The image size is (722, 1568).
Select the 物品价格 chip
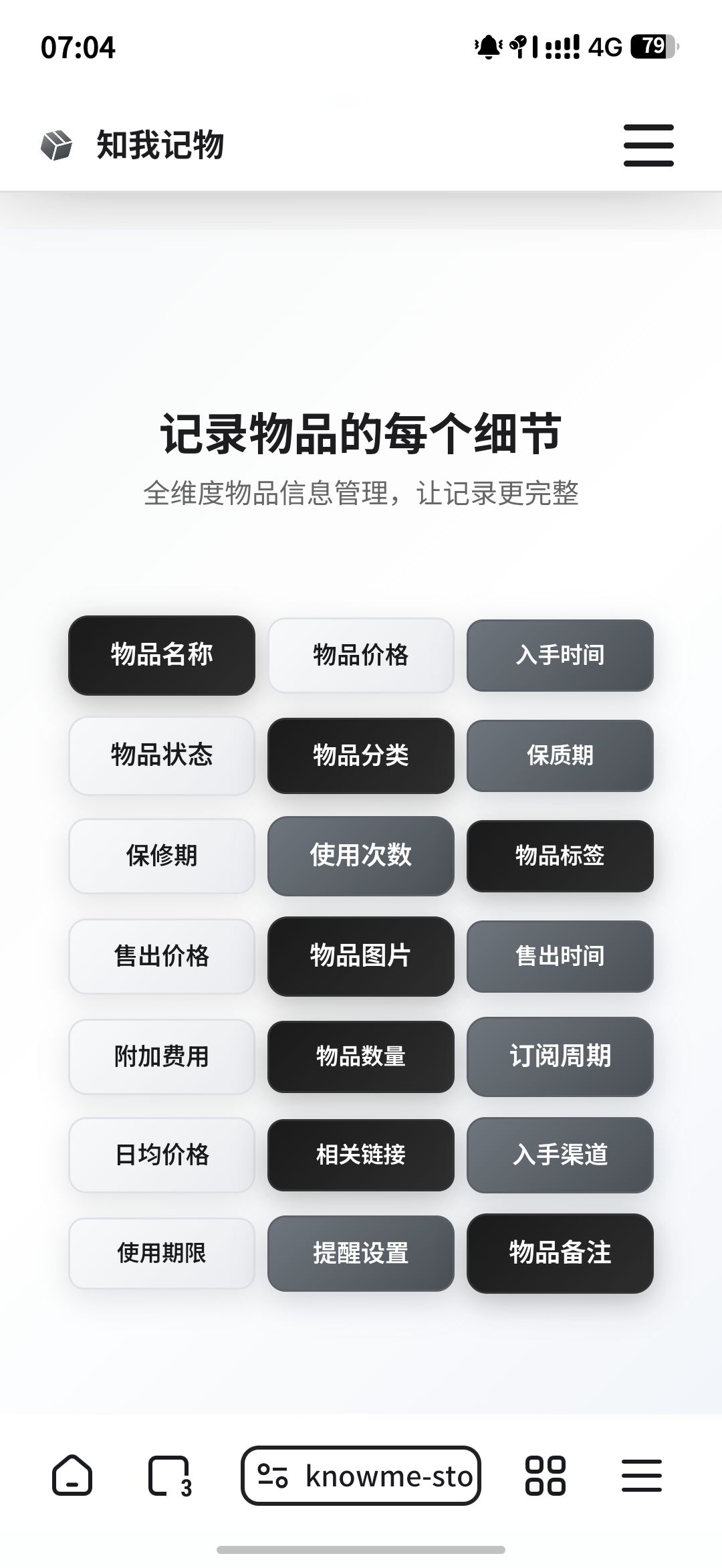361,655
